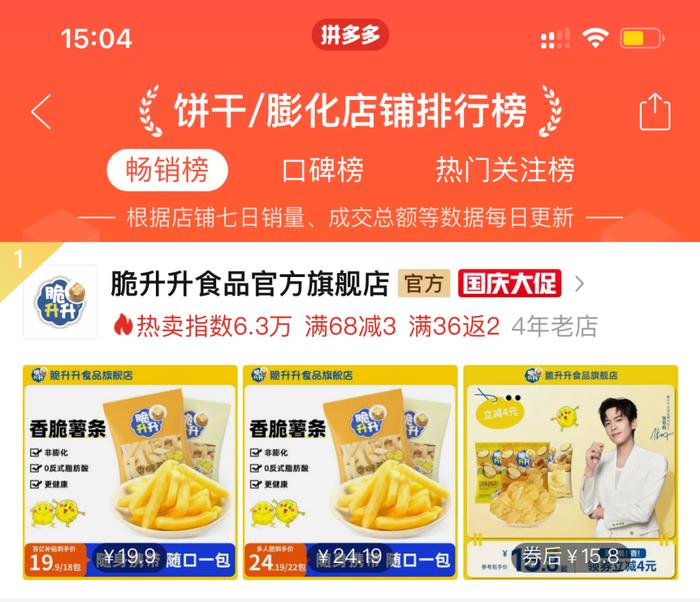Tap the 国庆大促 promotion badge
Image resolution: width=700 pixels, height=602 pixels.
(509, 283)
